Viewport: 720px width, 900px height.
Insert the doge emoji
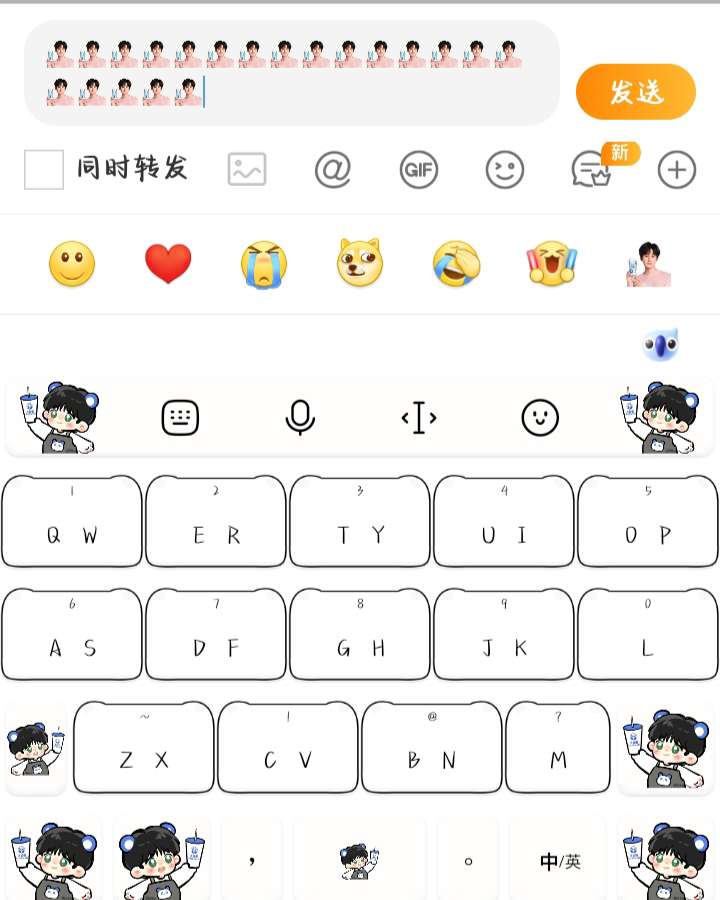[x=360, y=264]
